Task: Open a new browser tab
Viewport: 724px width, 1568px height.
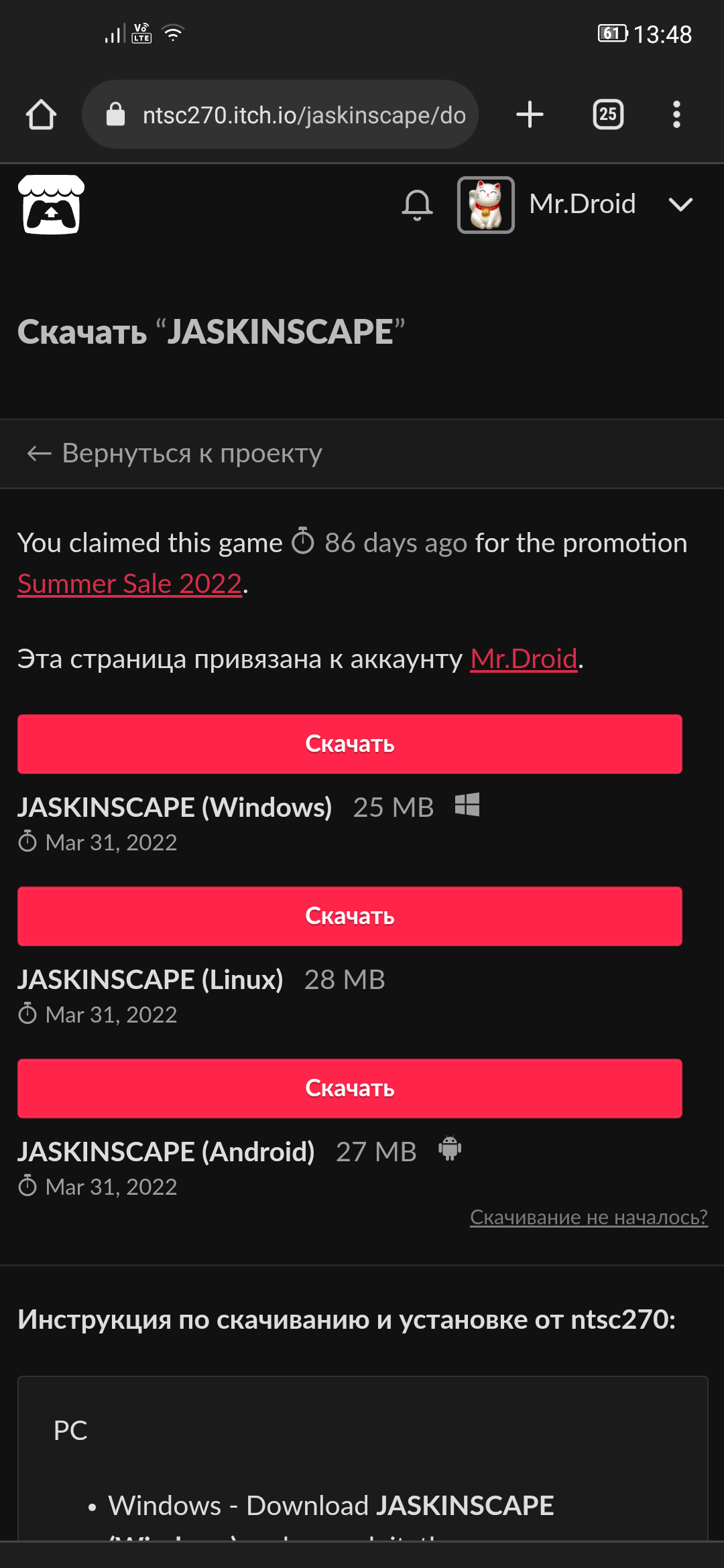Action: tap(530, 115)
